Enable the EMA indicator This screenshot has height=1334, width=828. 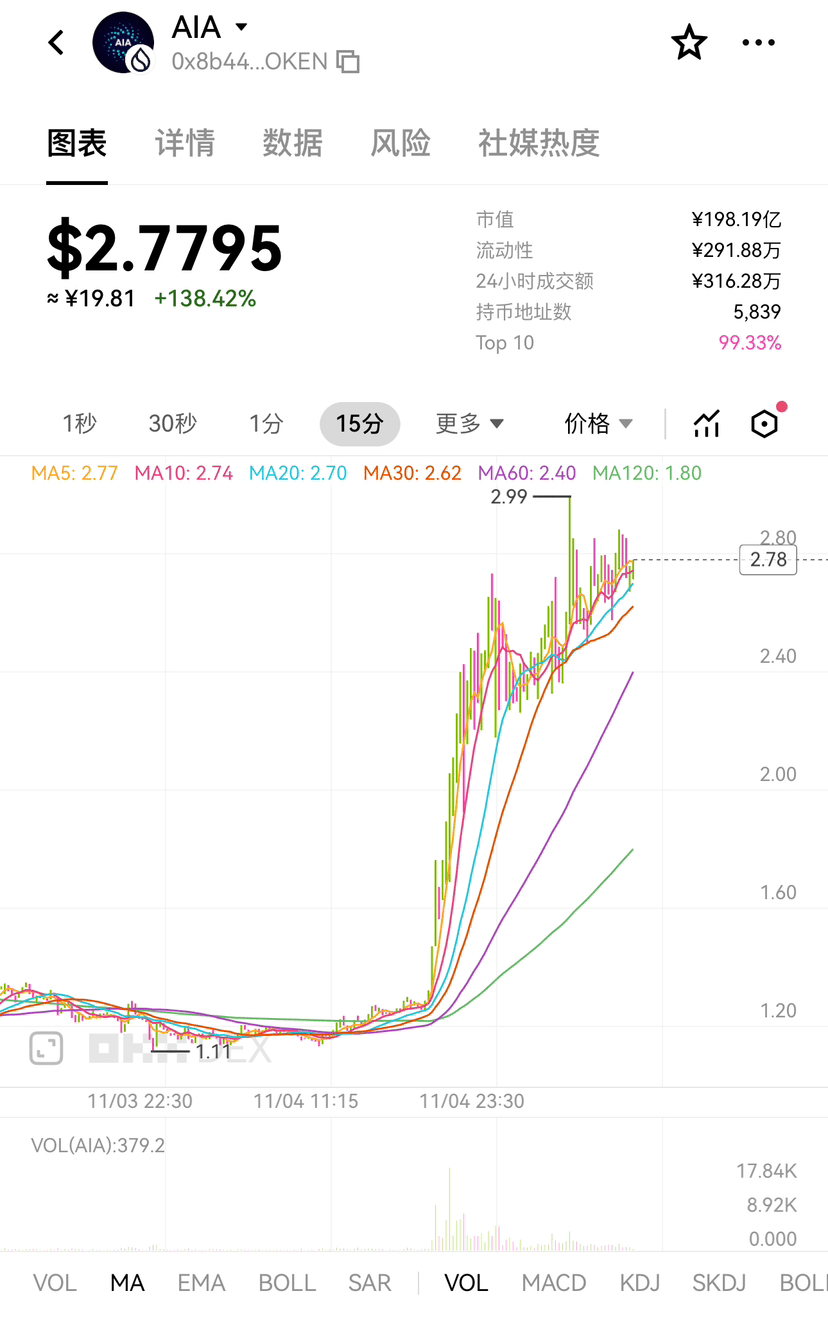click(201, 1283)
